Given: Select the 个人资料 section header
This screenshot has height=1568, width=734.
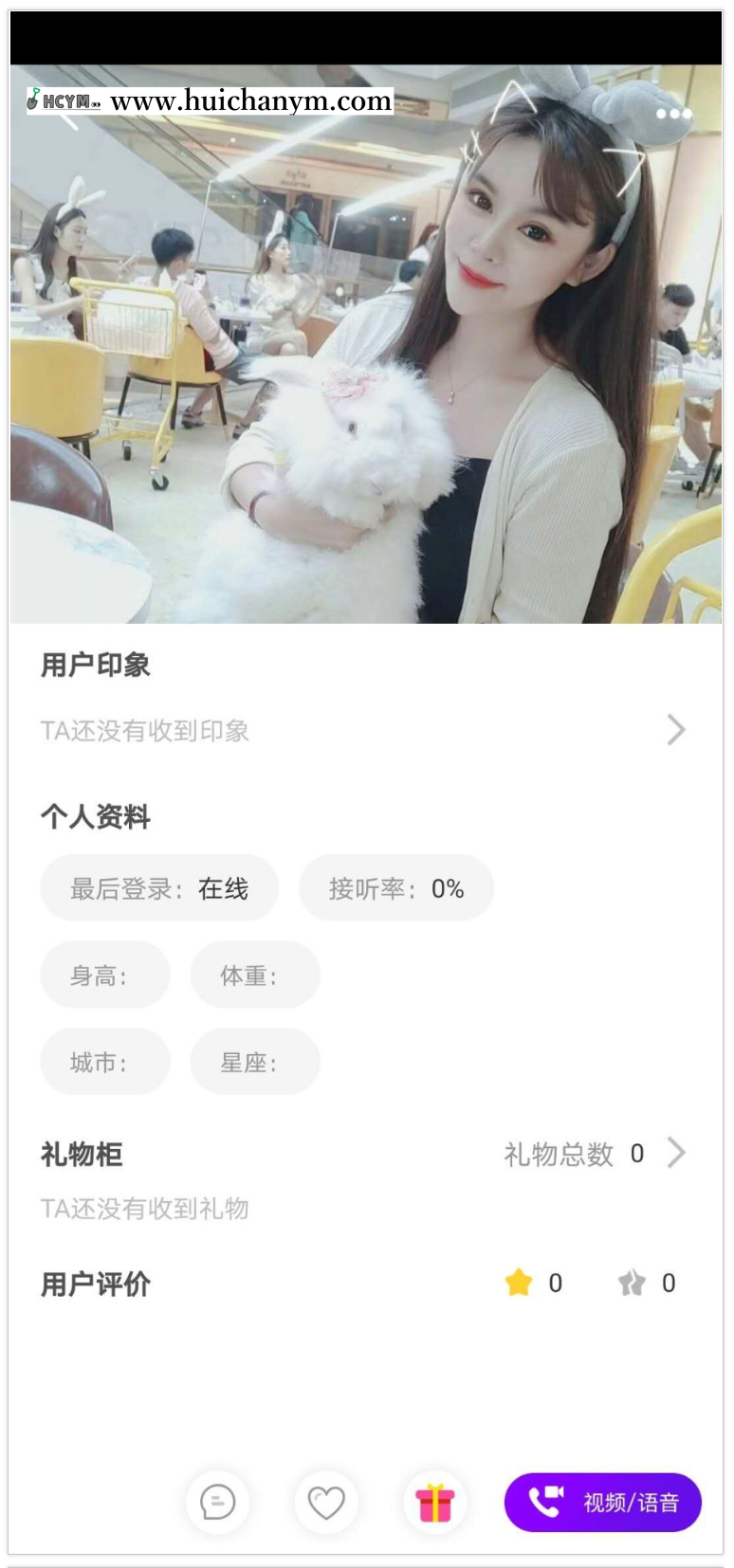Looking at the screenshot, I should pyautogui.click(x=98, y=816).
